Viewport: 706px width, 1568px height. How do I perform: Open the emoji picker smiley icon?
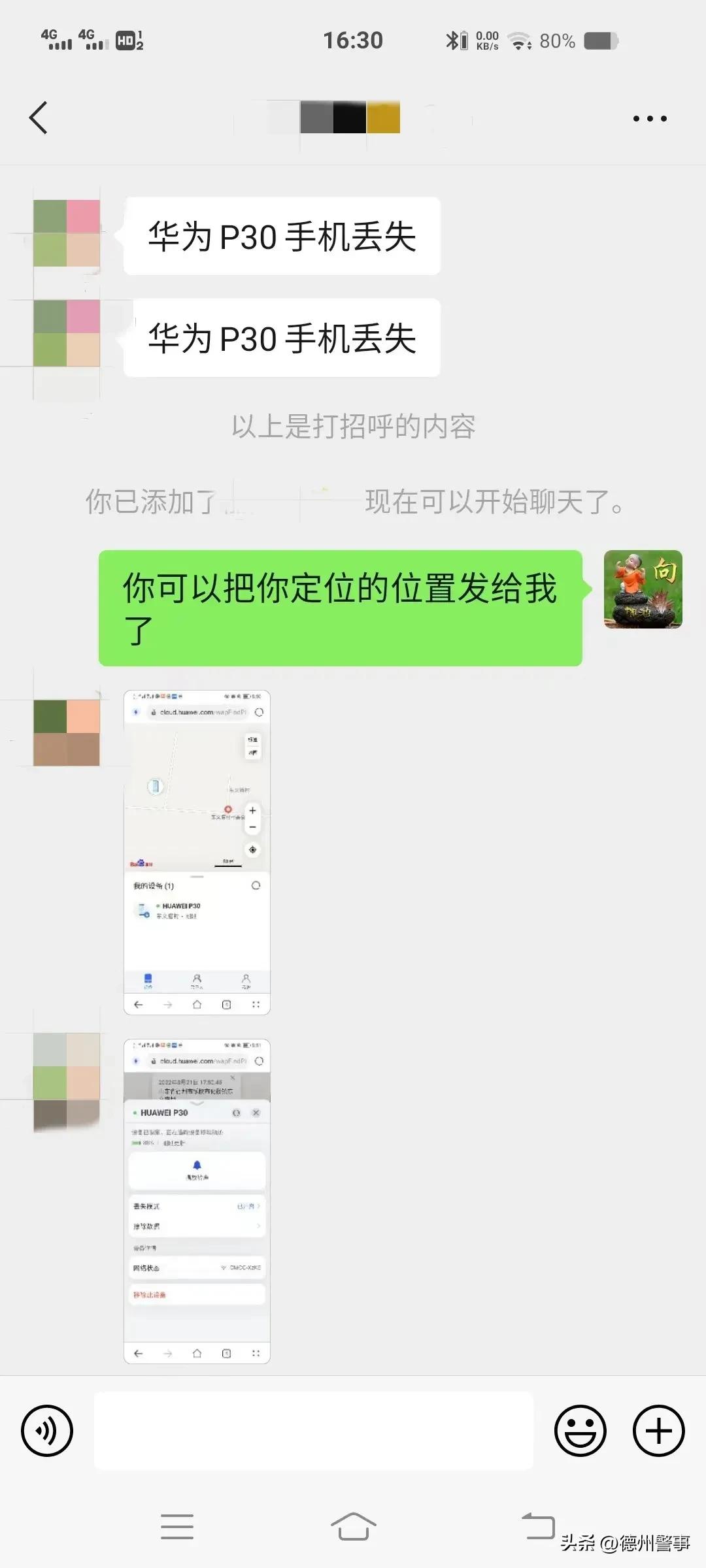[582, 1431]
